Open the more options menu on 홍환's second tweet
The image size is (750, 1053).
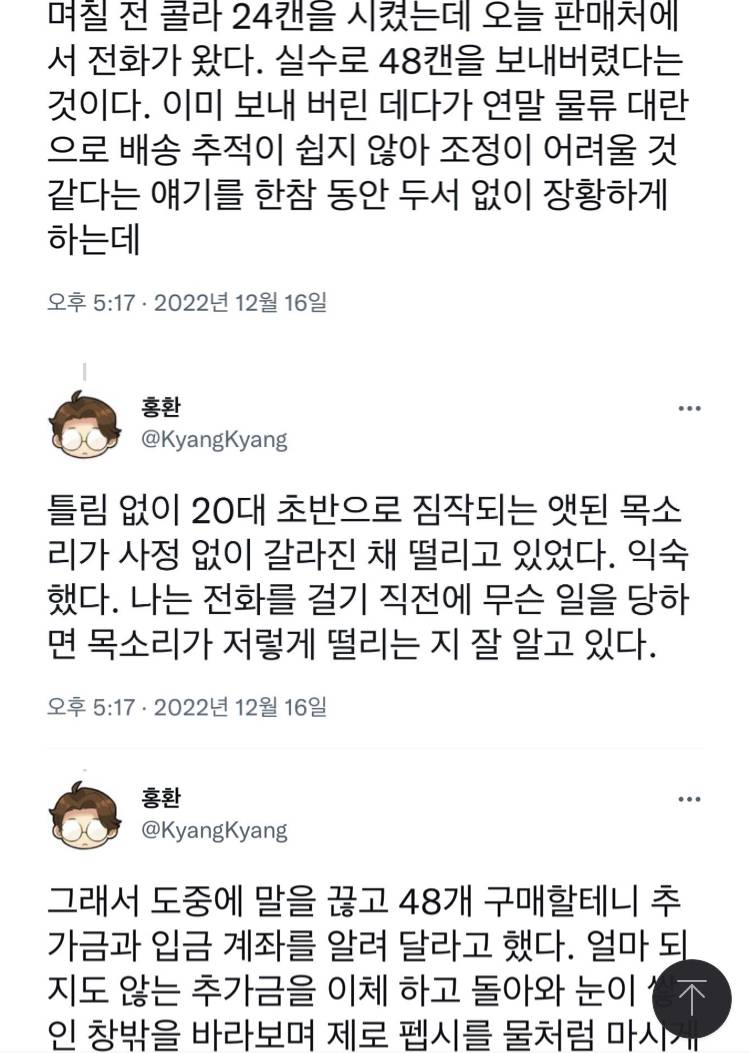click(687, 797)
